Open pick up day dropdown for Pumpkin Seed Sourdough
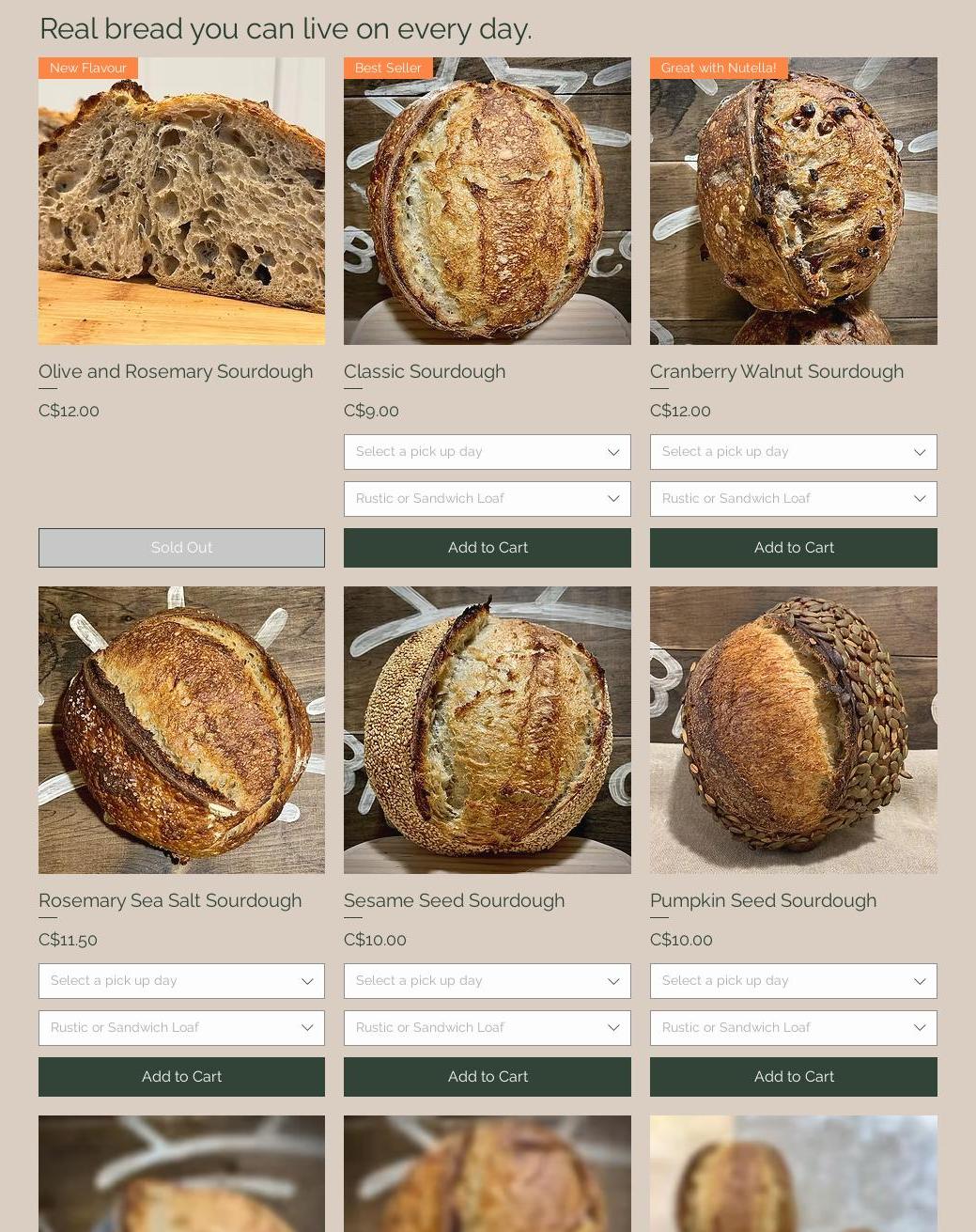976x1232 pixels. [794, 980]
